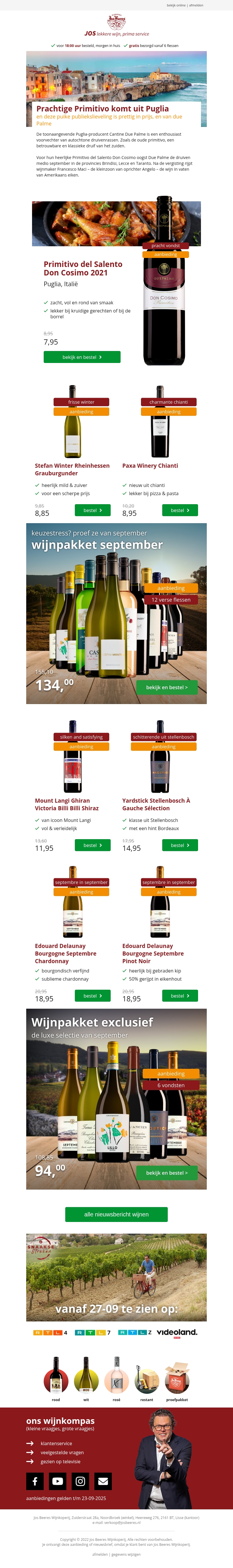This screenshot has height=1568, width=233.
Task: Tap 'bekijk en bestel' for Primitivo del Salento
Action: tap(82, 357)
